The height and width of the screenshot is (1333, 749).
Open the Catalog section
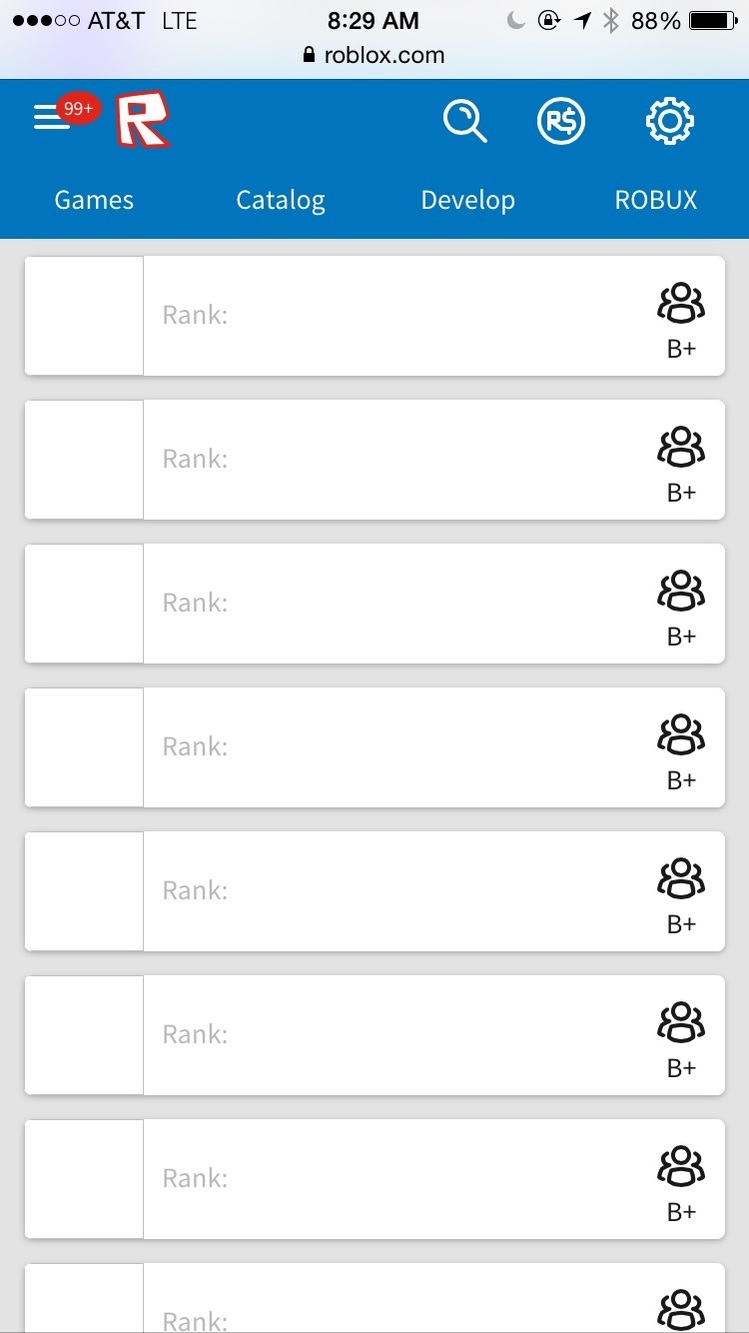click(x=280, y=200)
